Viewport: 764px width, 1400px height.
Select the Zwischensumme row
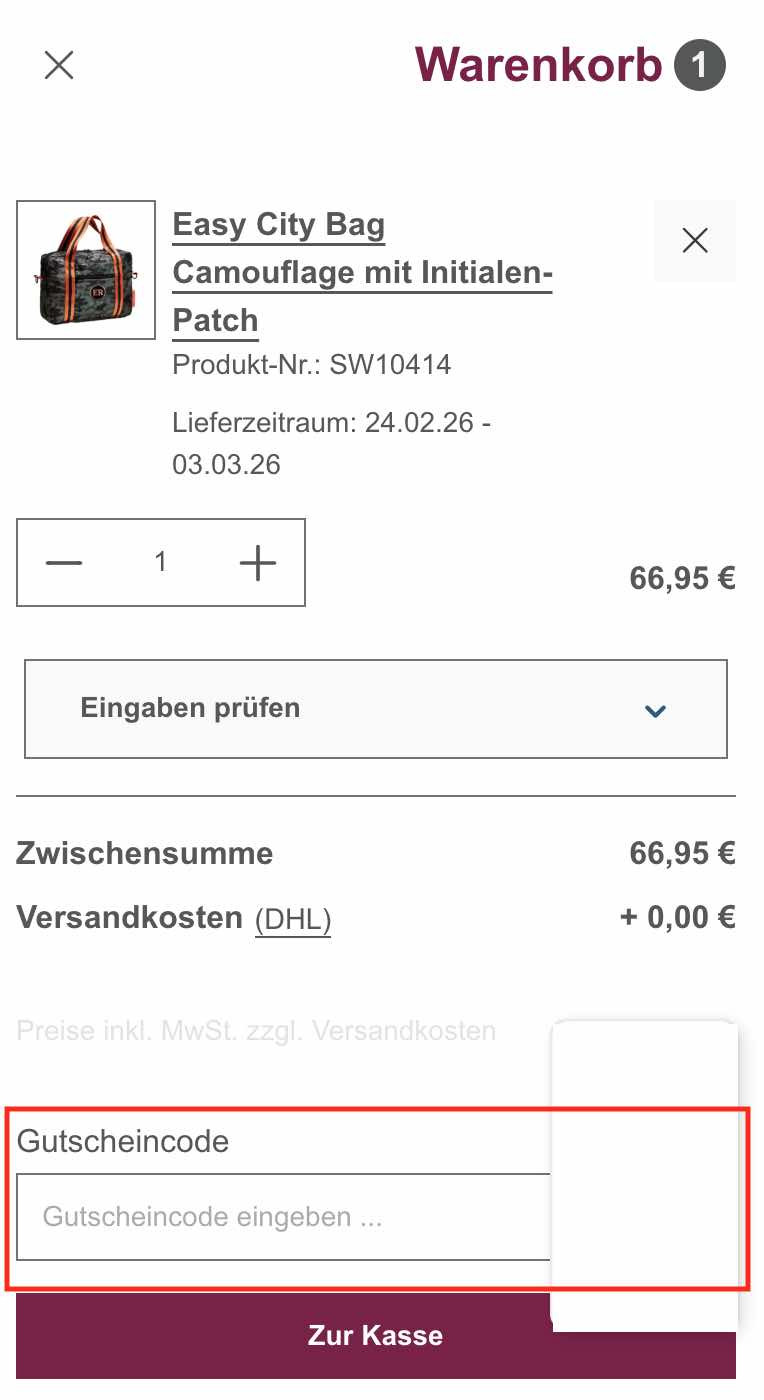click(x=144, y=853)
